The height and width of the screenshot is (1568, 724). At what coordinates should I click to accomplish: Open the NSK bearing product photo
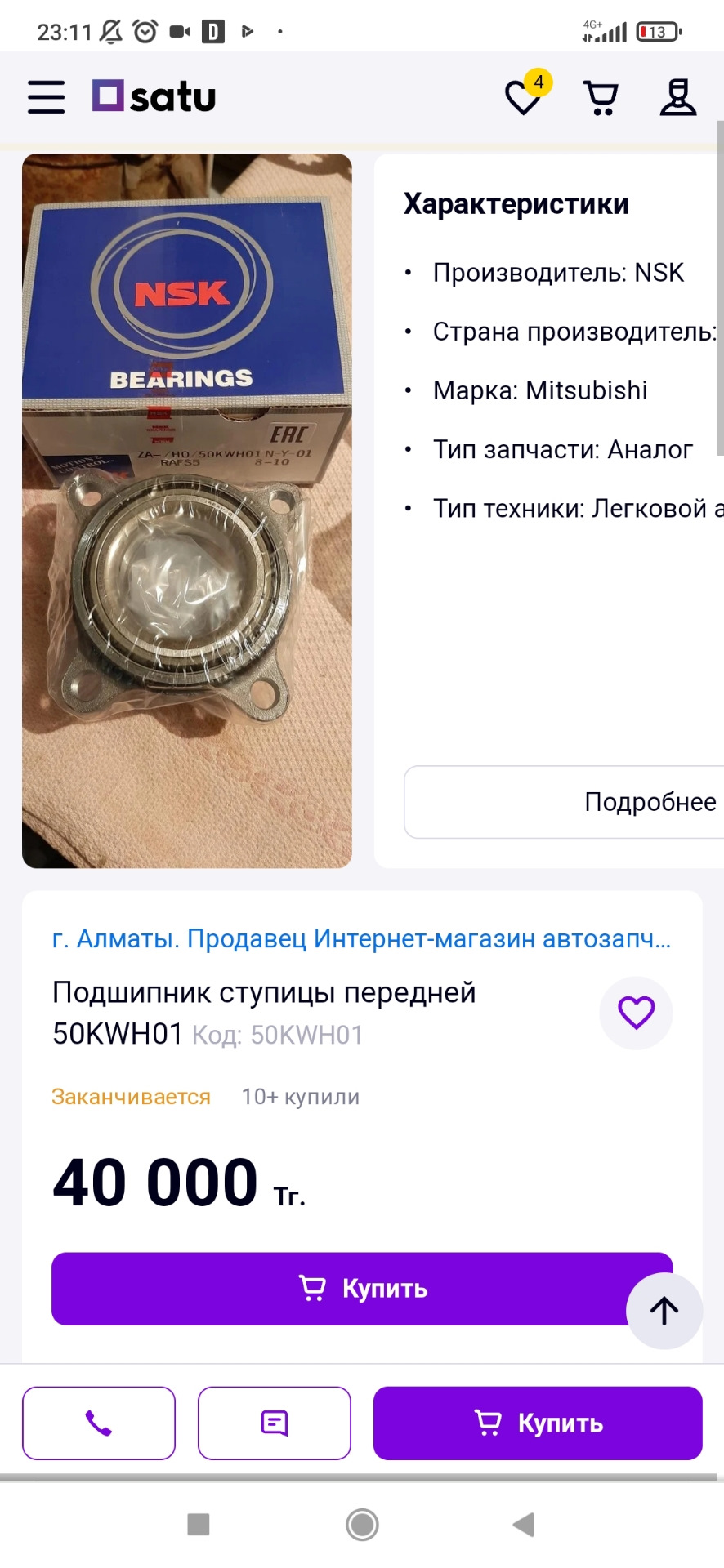pos(187,510)
